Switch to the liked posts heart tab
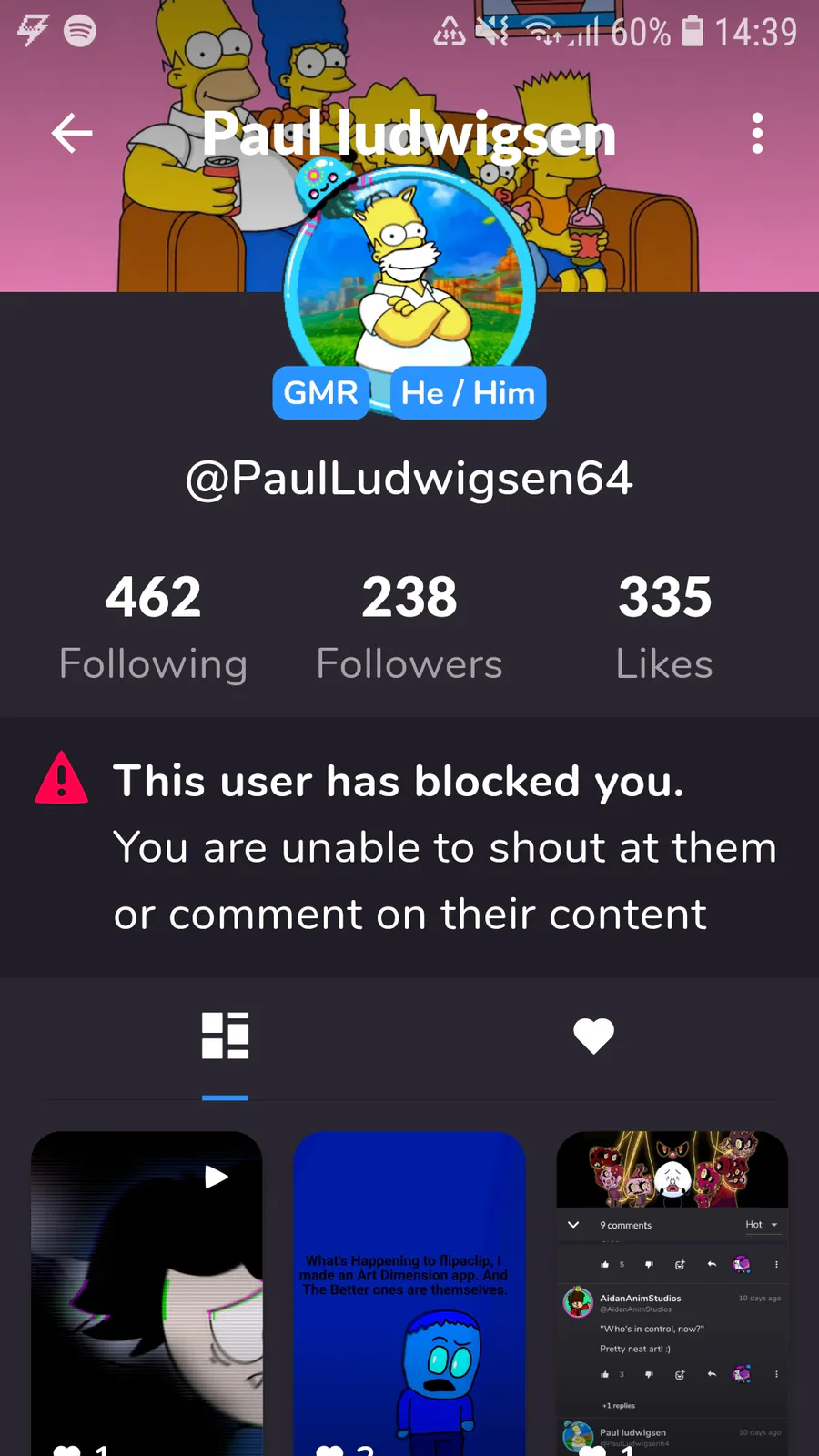The image size is (819, 1456). point(593,1036)
